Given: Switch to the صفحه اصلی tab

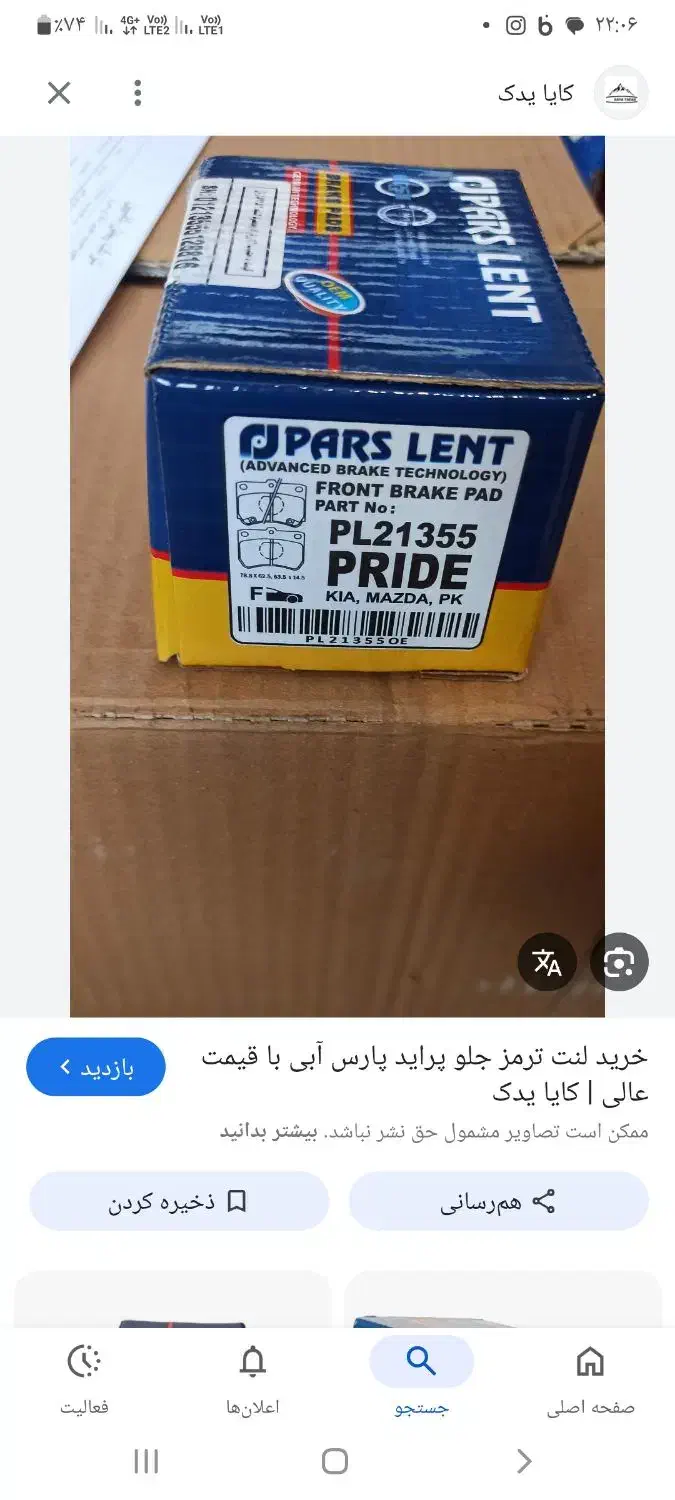Looking at the screenshot, I should pyautogui.click(x=590, y=1380).
